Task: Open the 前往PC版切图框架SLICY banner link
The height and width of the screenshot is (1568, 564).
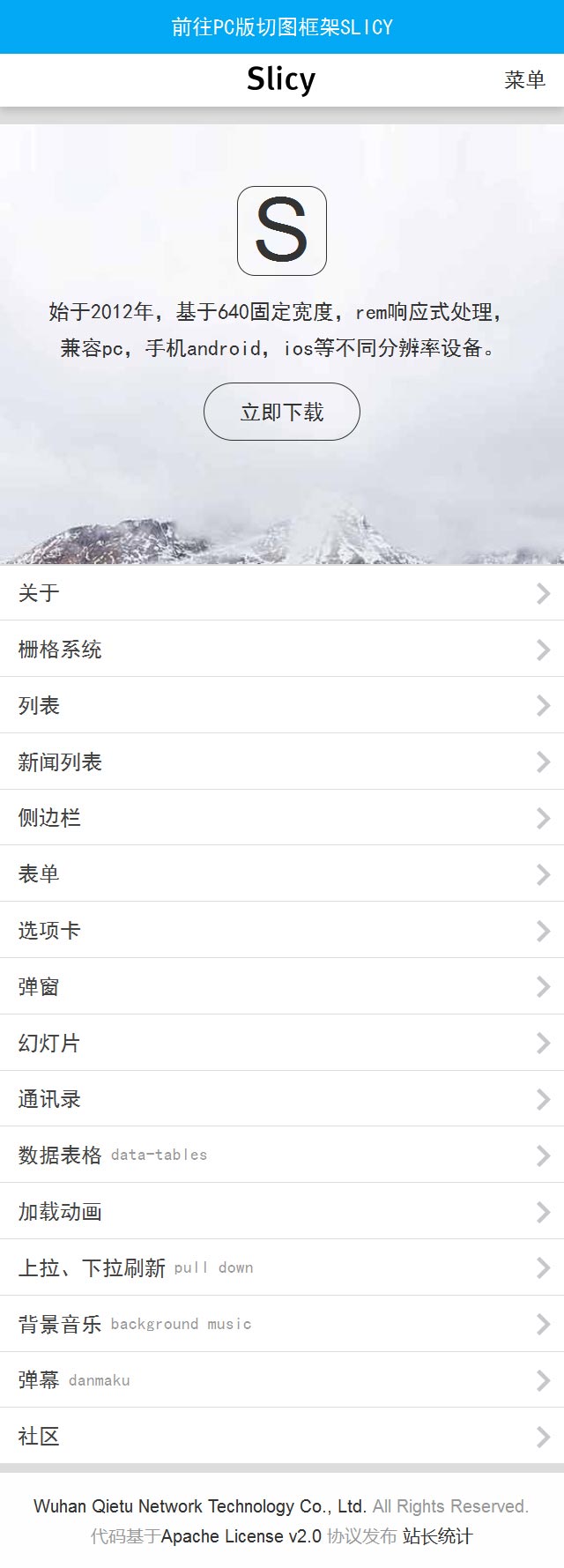Action: click(282, 26)
